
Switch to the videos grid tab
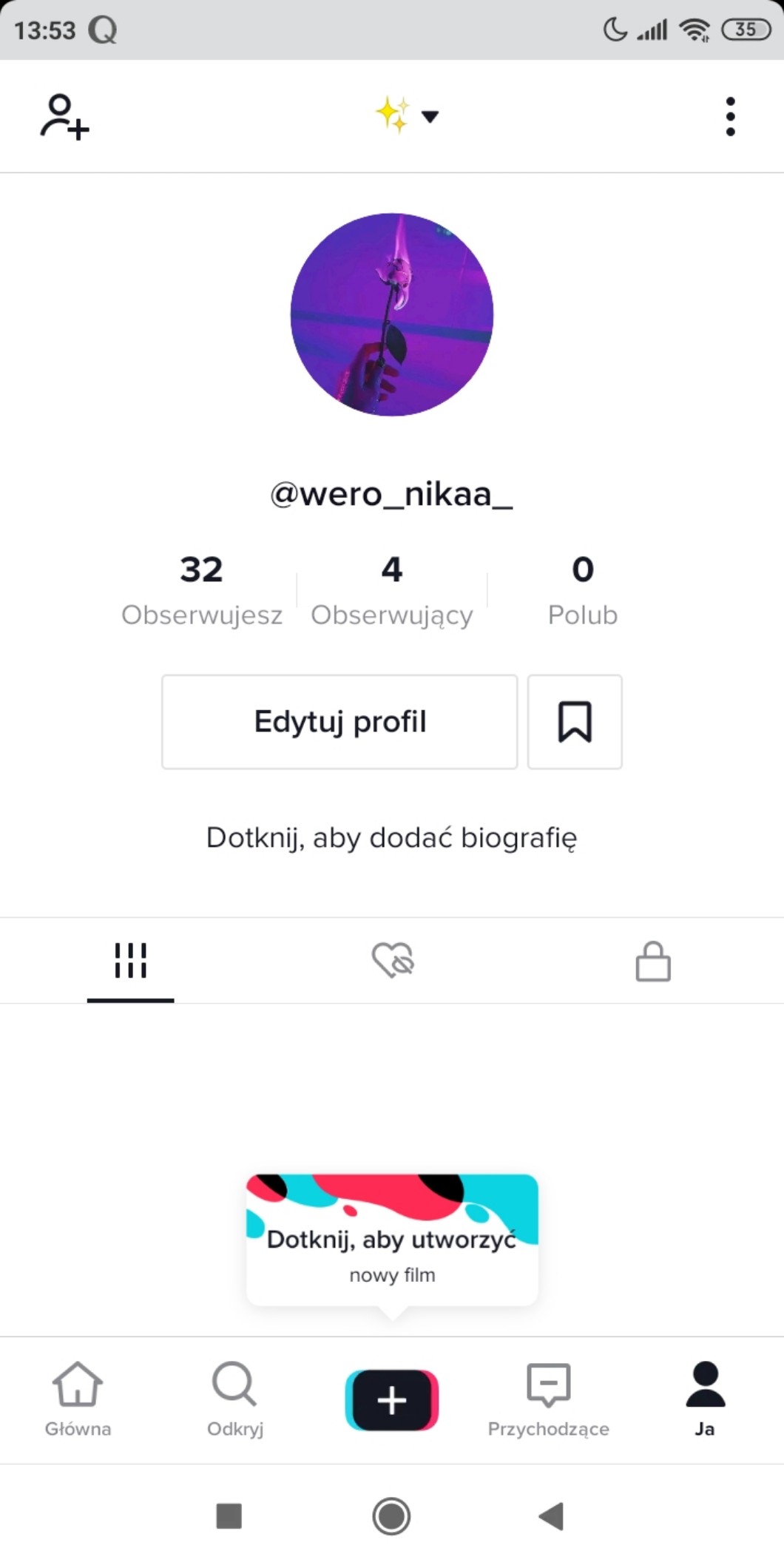[131, 961]
